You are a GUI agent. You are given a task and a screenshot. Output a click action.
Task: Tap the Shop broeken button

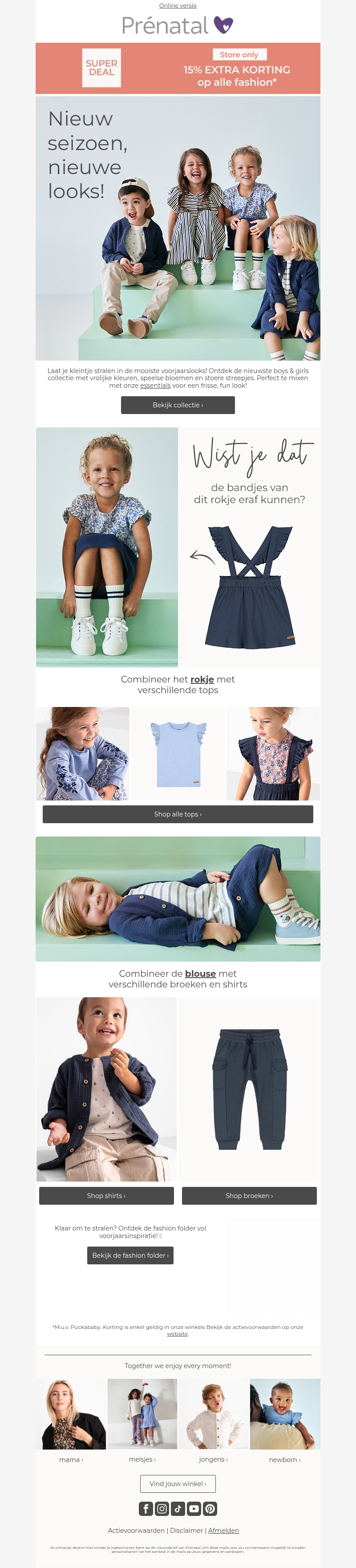pyautogui.click(x=249, y=1195)
